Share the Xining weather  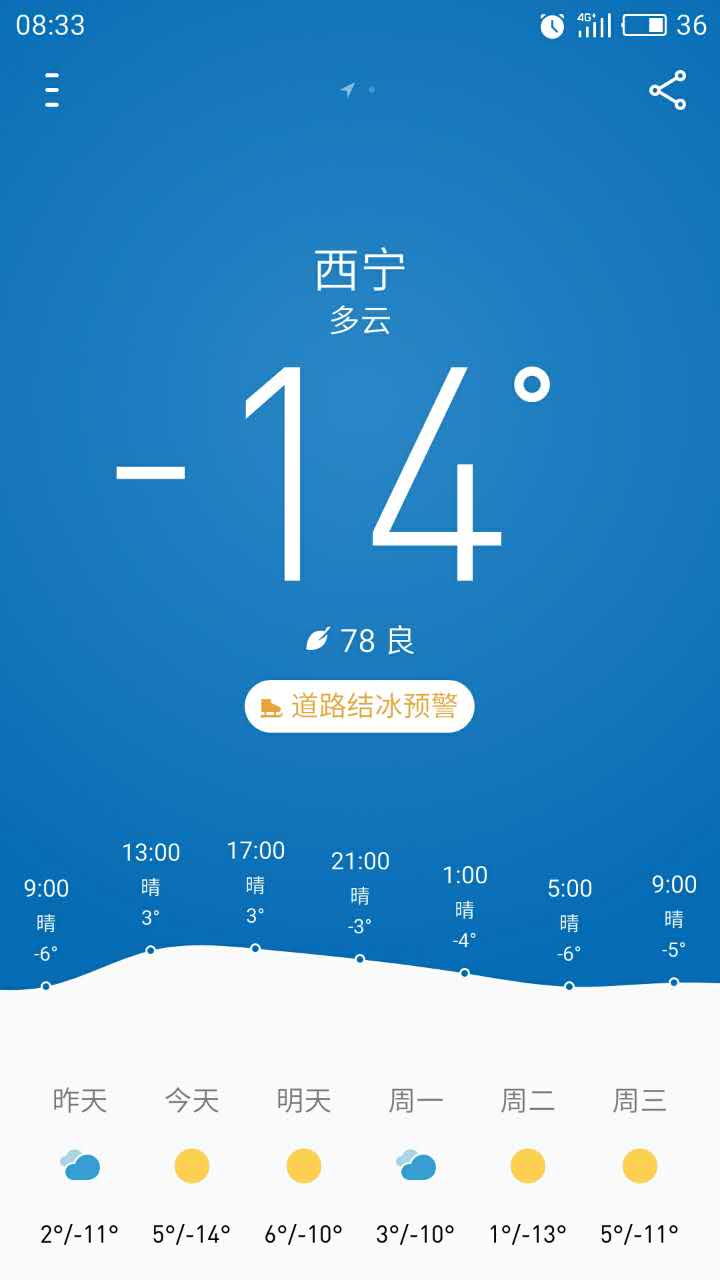coord(667,90)
